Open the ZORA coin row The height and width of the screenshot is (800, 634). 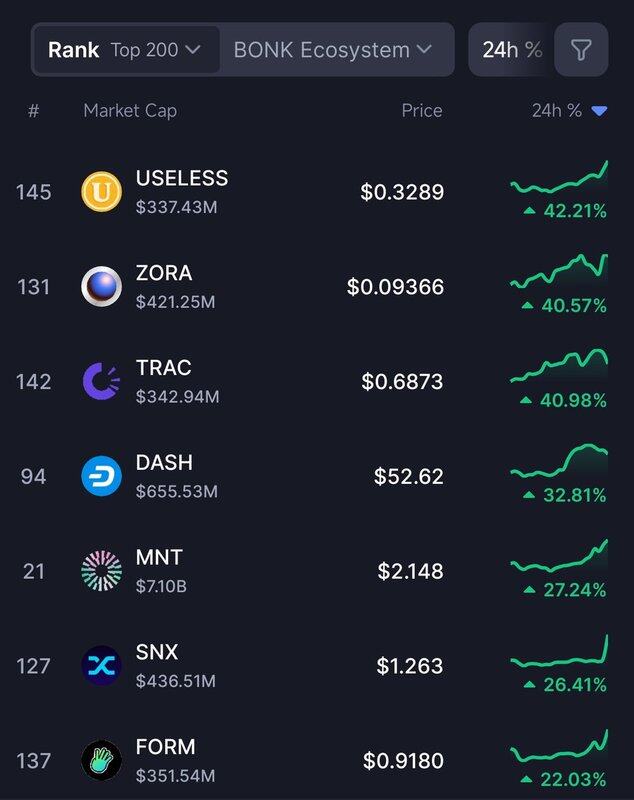pos(165,286)
